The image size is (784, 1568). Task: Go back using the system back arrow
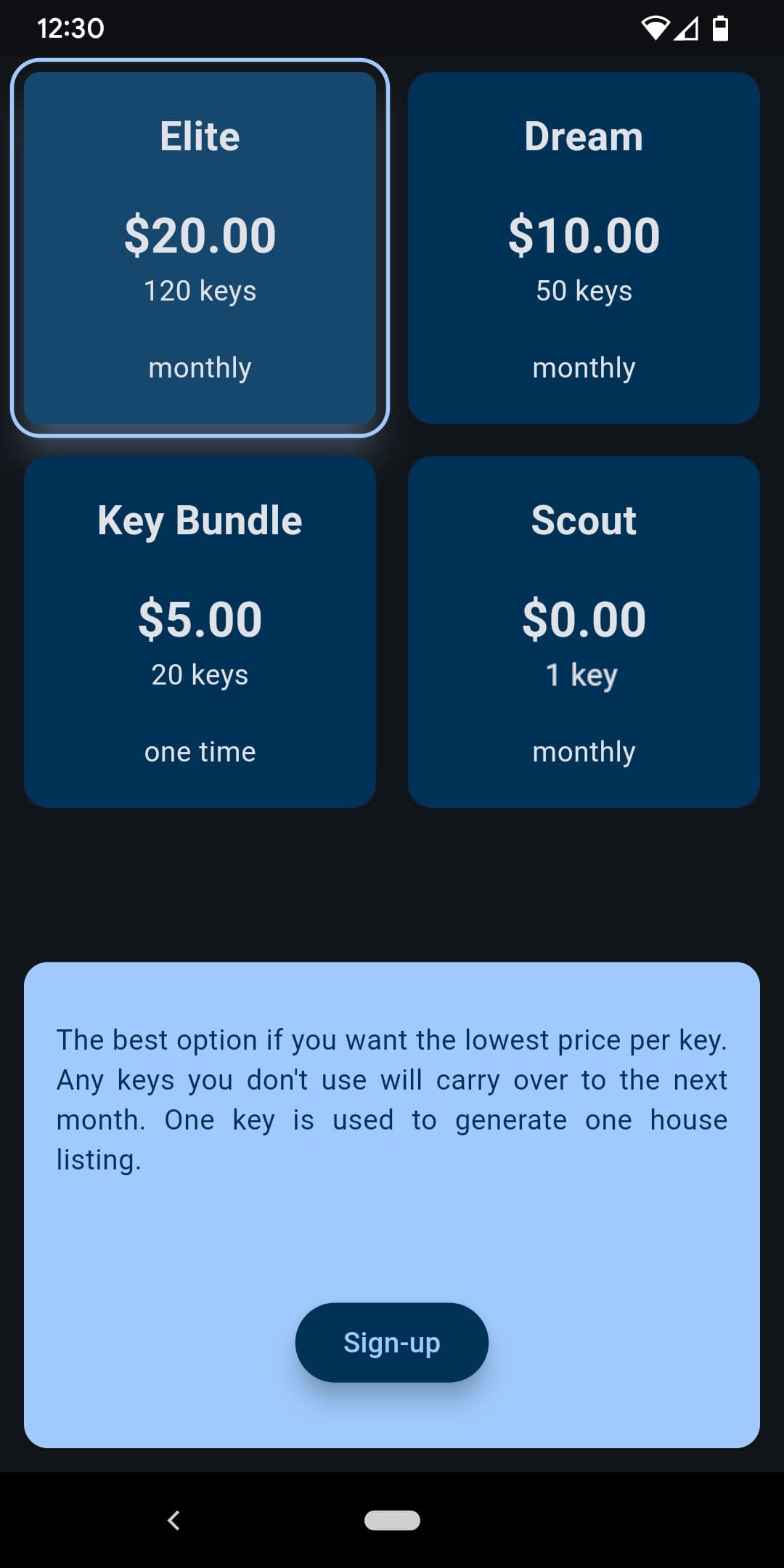(173, 1520)
